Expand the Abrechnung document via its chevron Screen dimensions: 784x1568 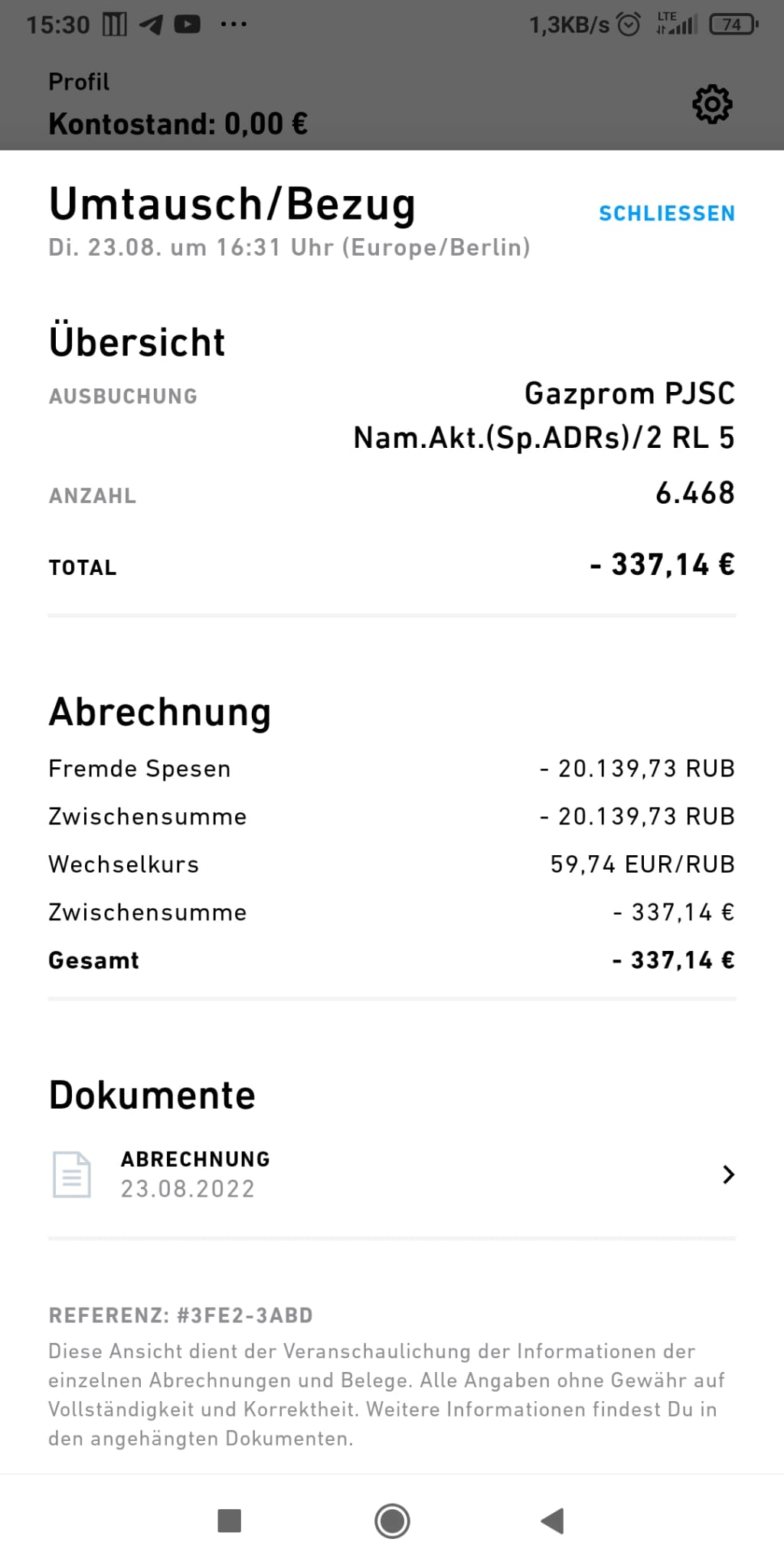pos(727,1174)
